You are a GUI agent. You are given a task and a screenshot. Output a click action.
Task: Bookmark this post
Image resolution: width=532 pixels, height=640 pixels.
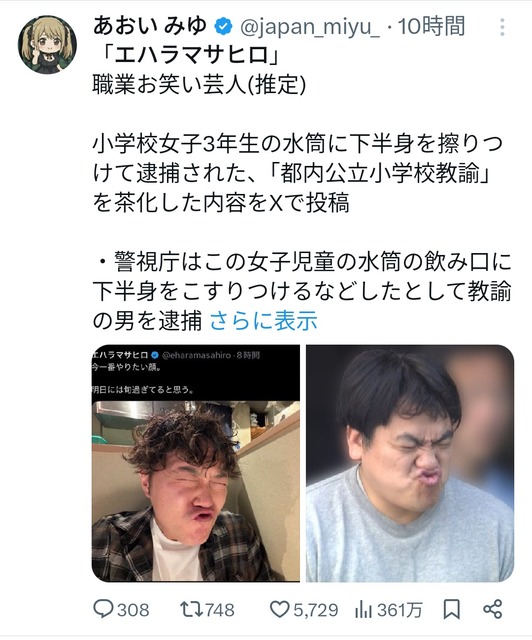[452, 609]
